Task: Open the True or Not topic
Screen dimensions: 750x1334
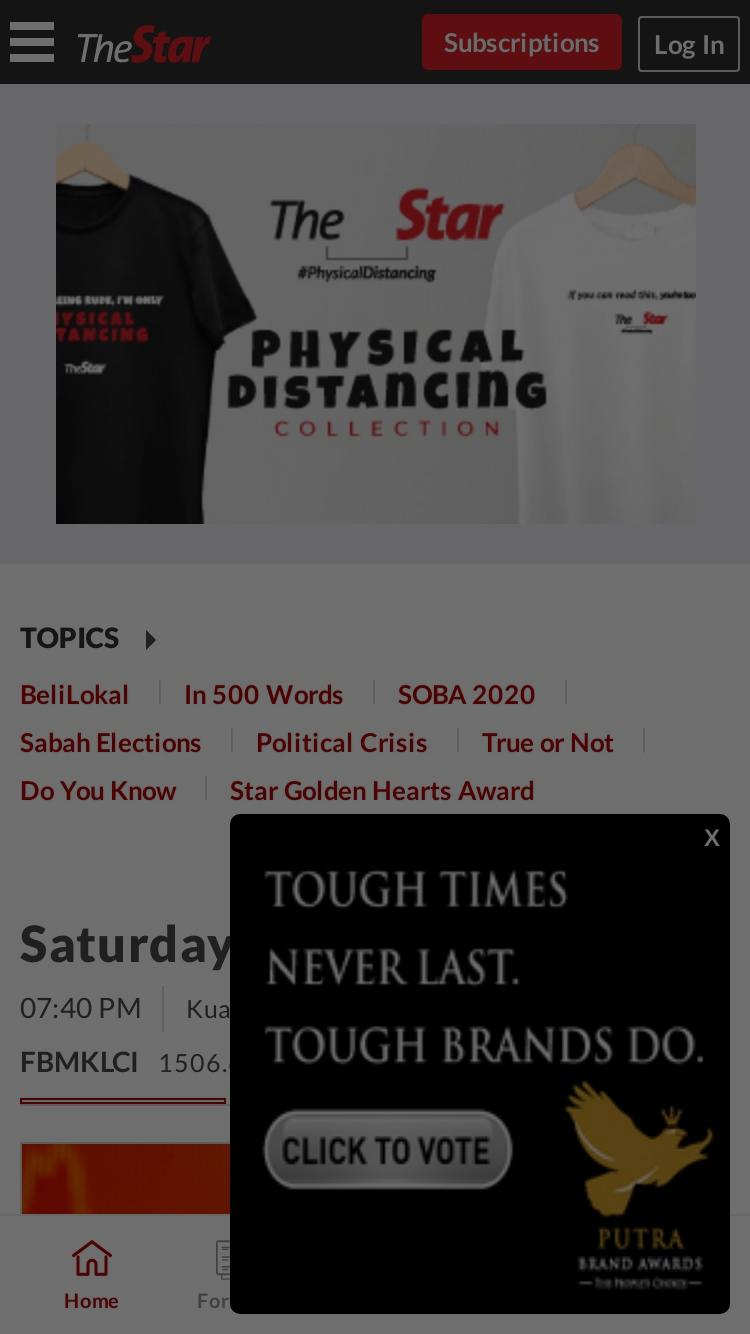Action: 547,742
